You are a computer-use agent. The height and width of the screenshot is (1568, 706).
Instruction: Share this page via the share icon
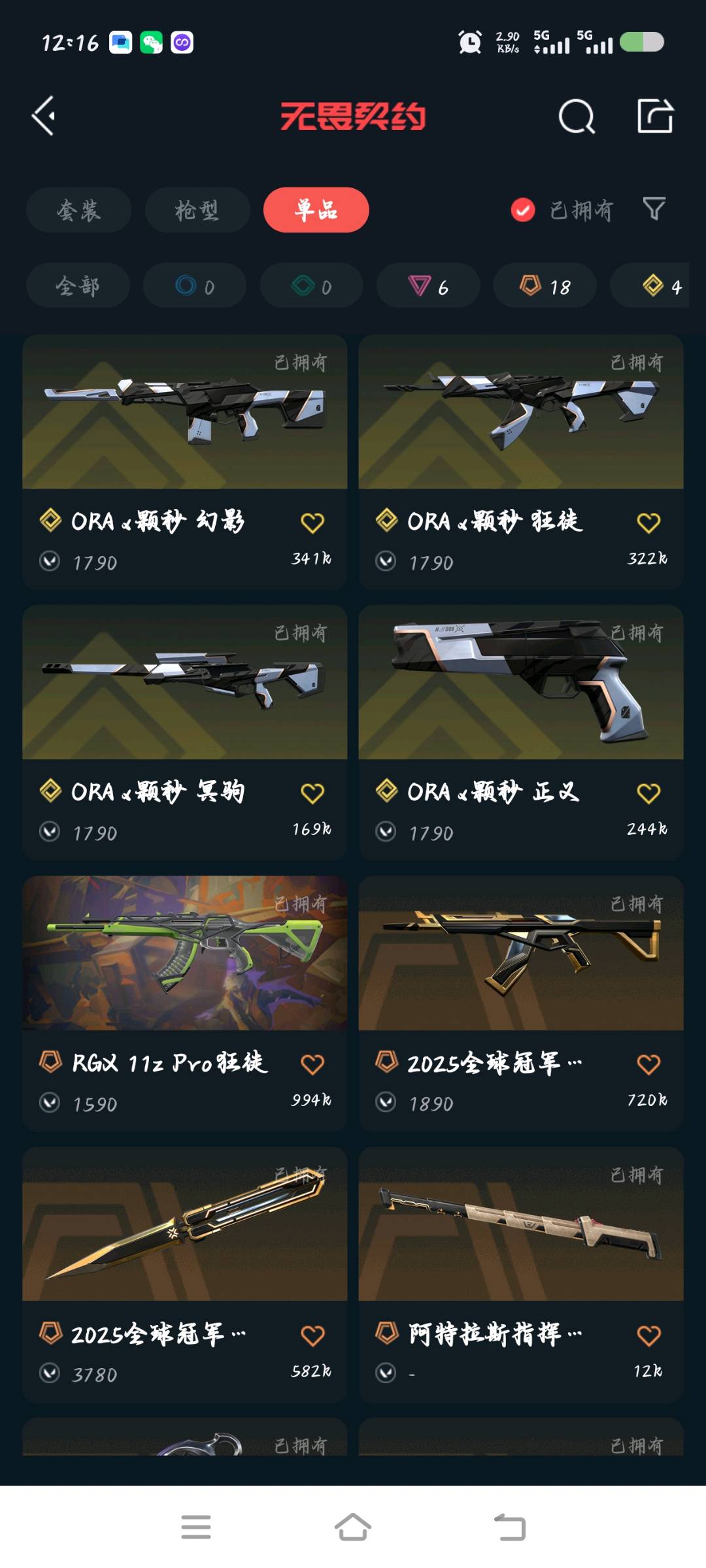click(x=655, y=116)
